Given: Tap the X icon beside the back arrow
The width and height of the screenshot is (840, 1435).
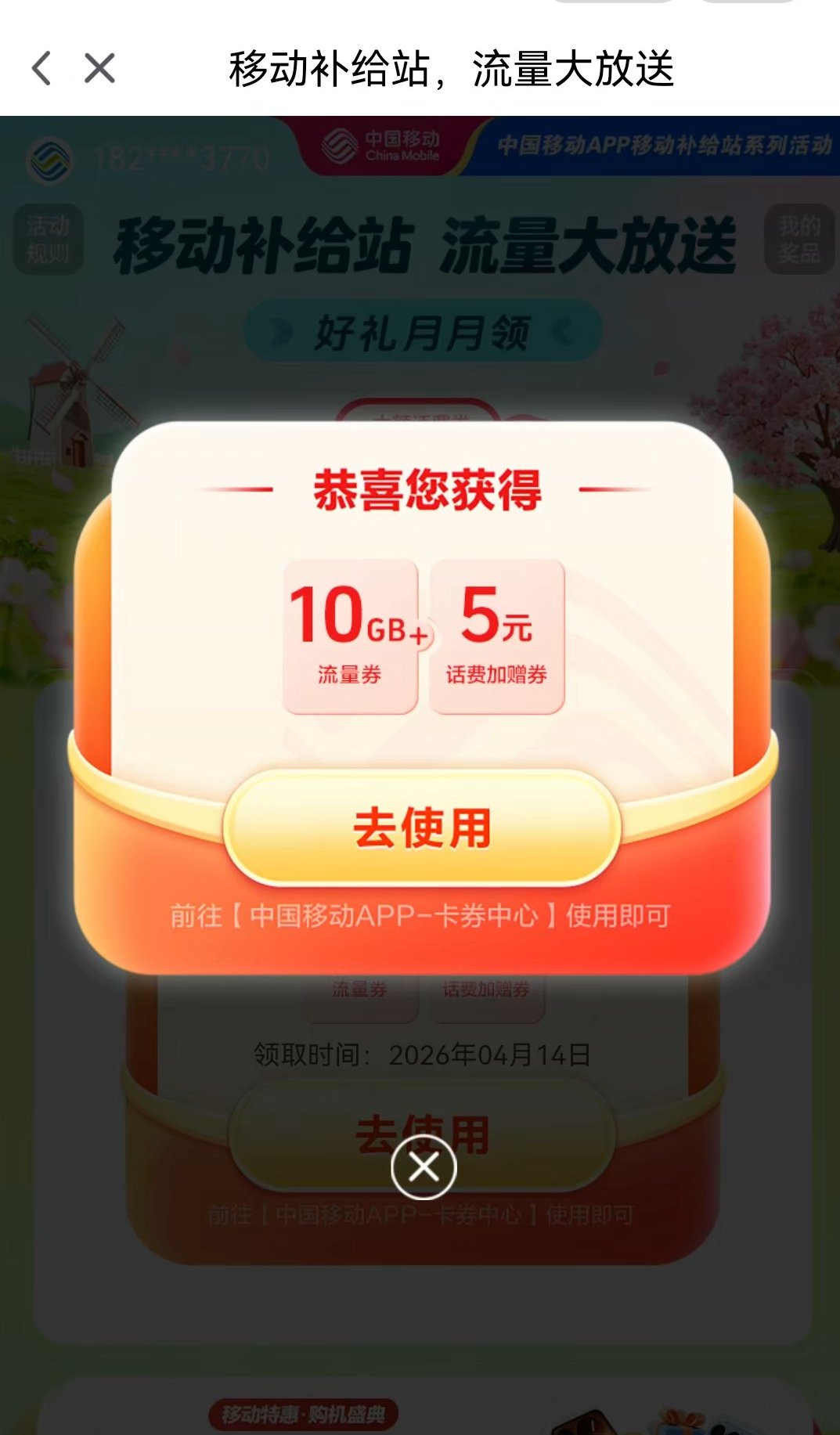Looking at the screenshot, I should [x=99, y=70].
